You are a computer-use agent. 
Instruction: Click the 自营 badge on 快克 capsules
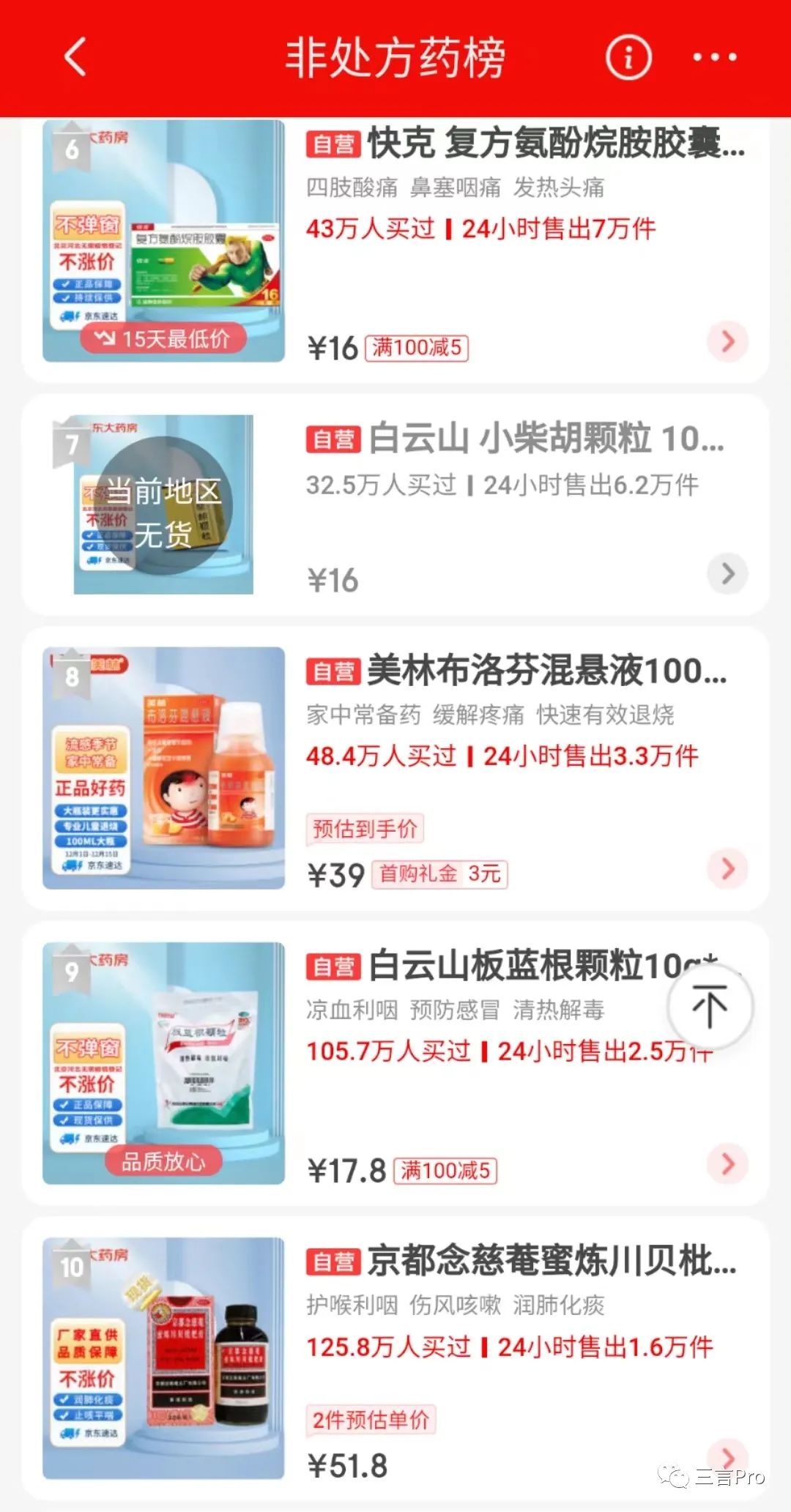pos(332,146)
